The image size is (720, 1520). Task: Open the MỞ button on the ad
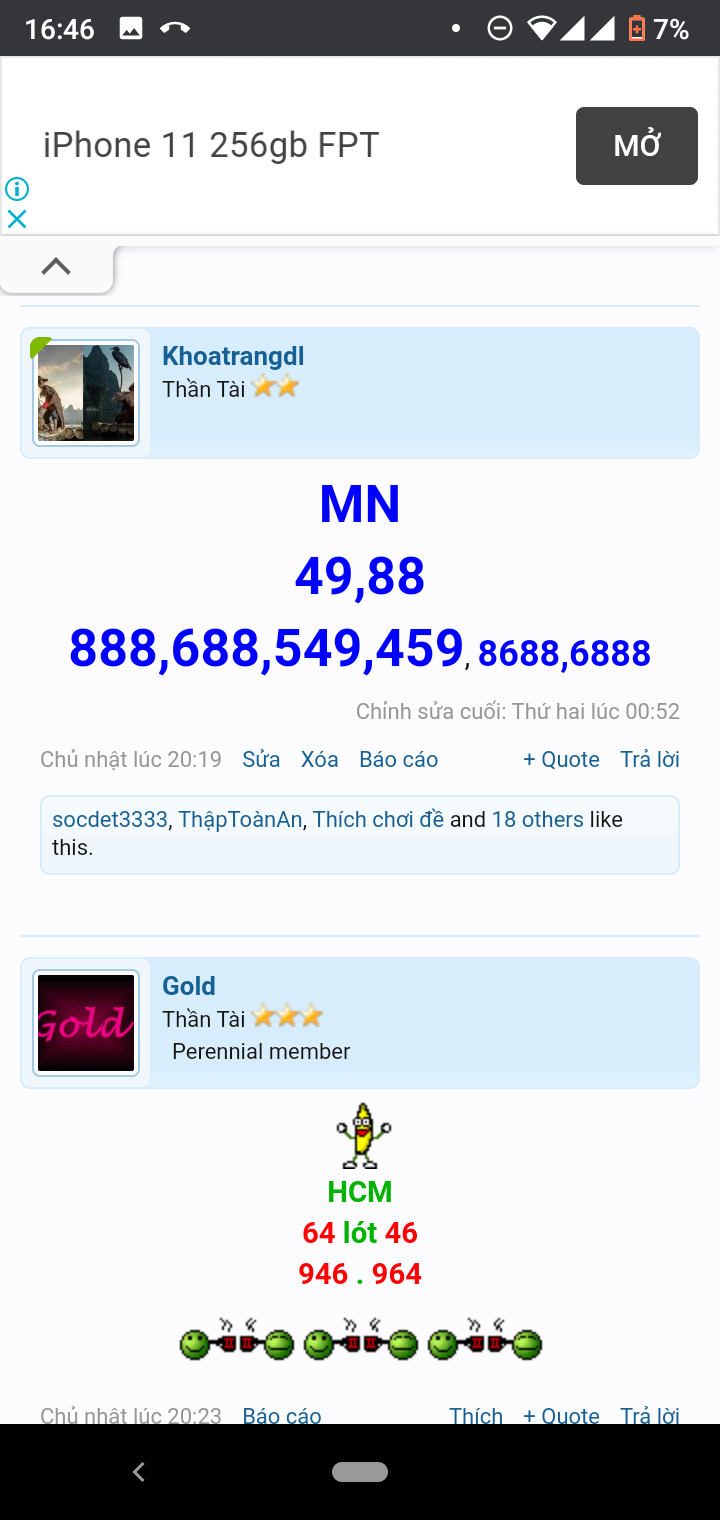636,146
